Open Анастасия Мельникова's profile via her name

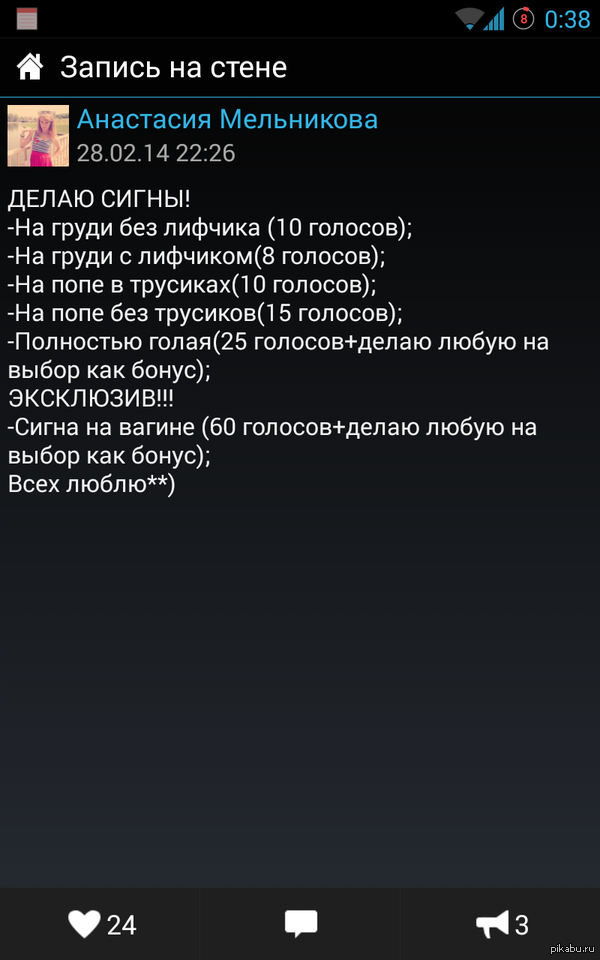point(227,120)
